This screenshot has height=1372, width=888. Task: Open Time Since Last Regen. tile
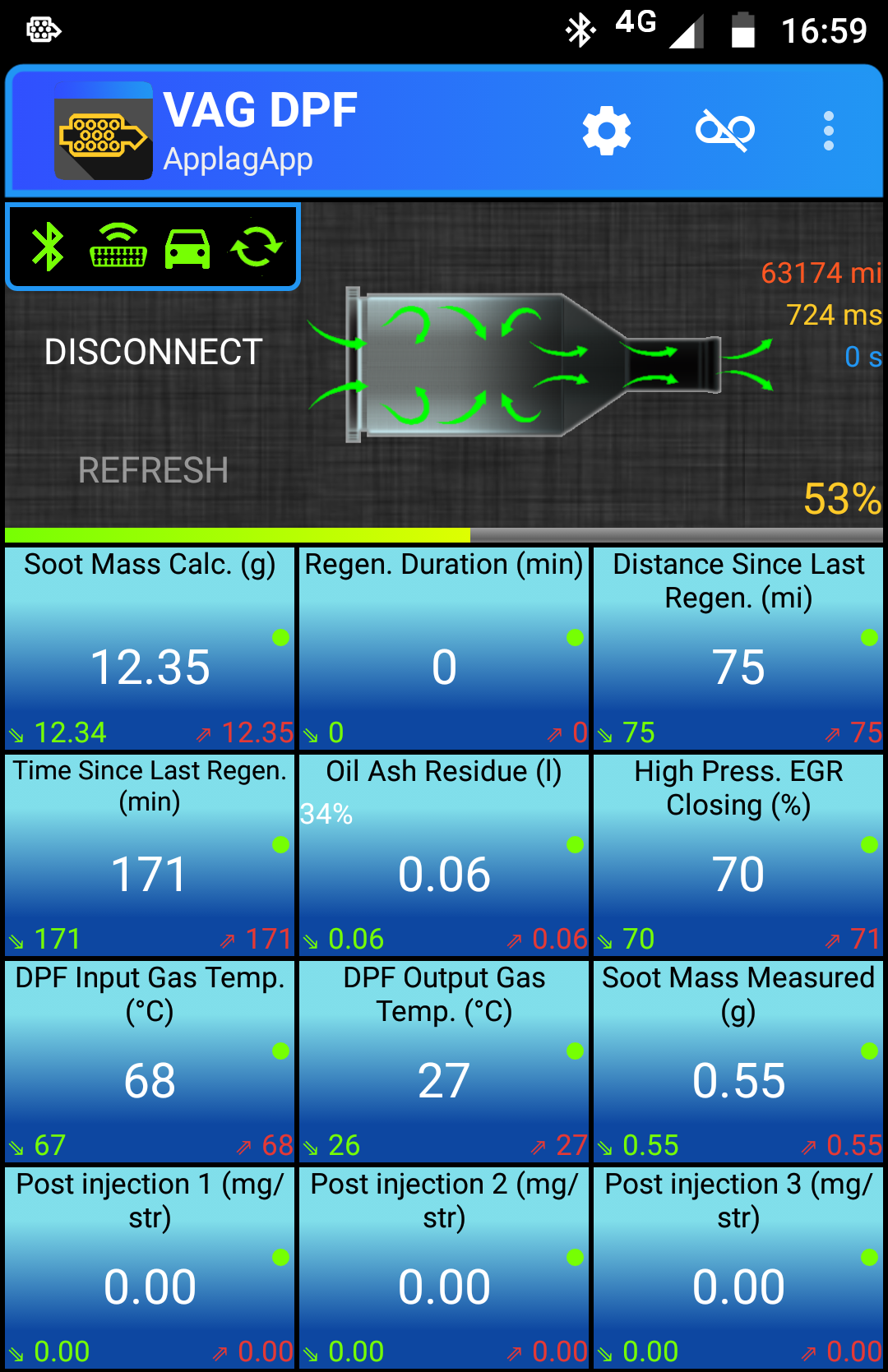[x=150, y=855]
